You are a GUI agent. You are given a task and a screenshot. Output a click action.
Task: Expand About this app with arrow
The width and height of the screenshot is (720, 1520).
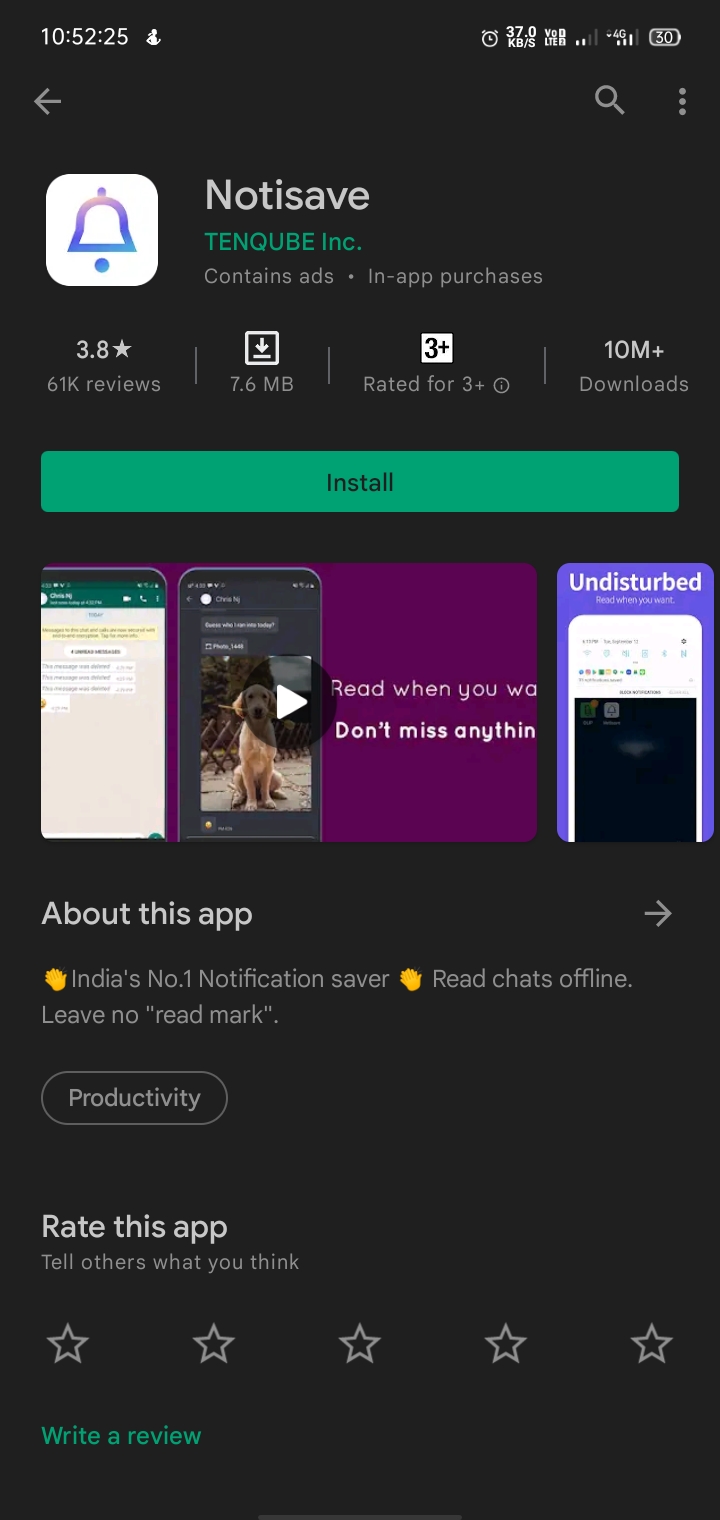[x=657, y=913]
